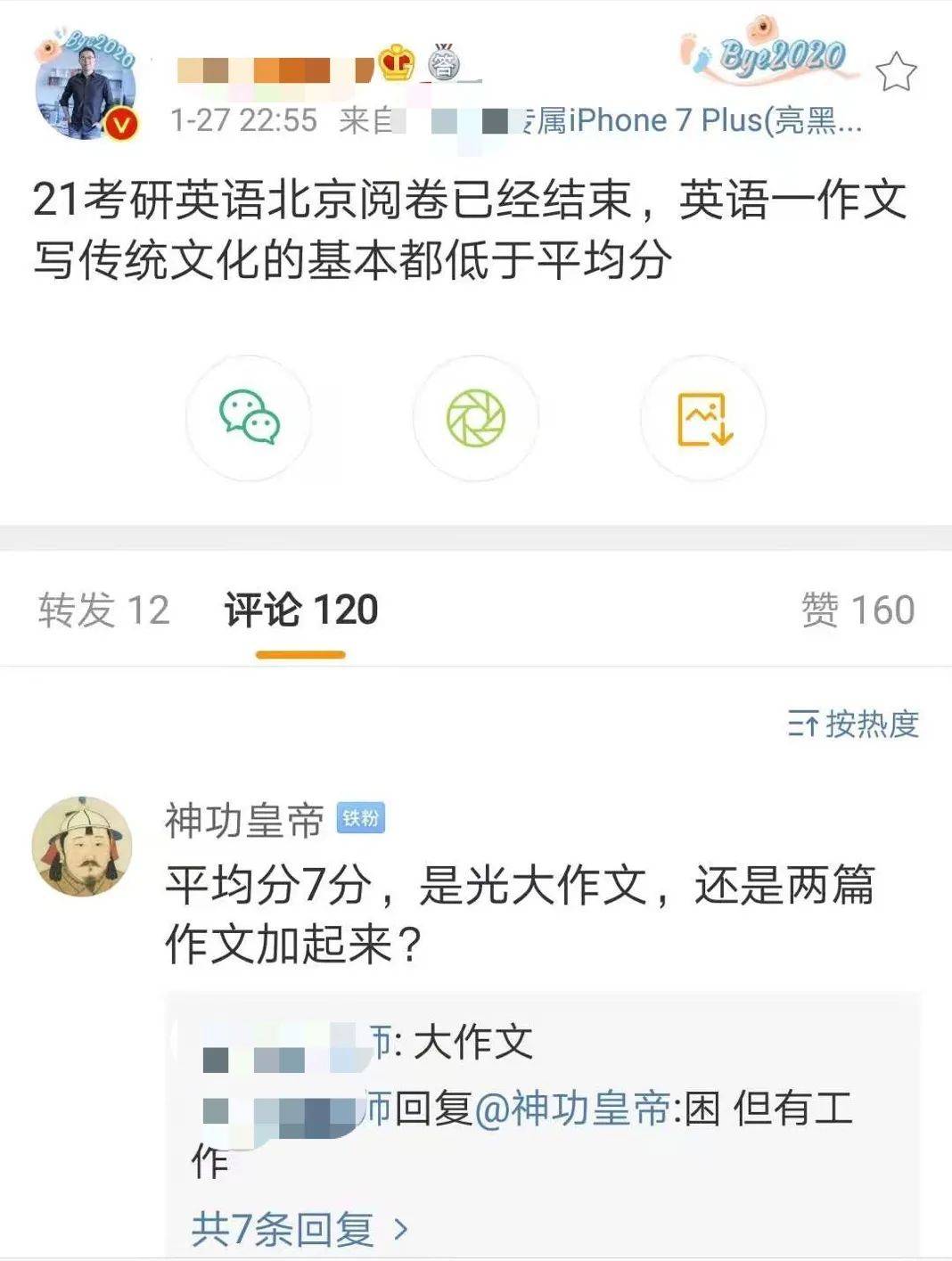Open the 赞 160 likes tab

858,610
